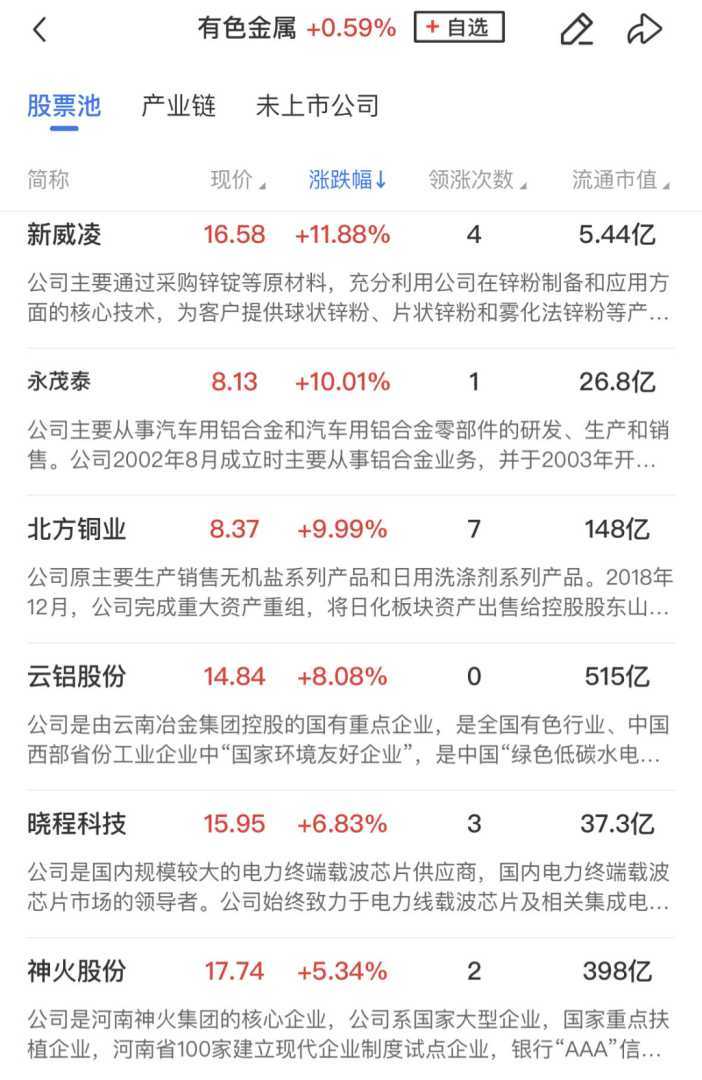Sort stocks by 流通市值

tap(620, 180)
